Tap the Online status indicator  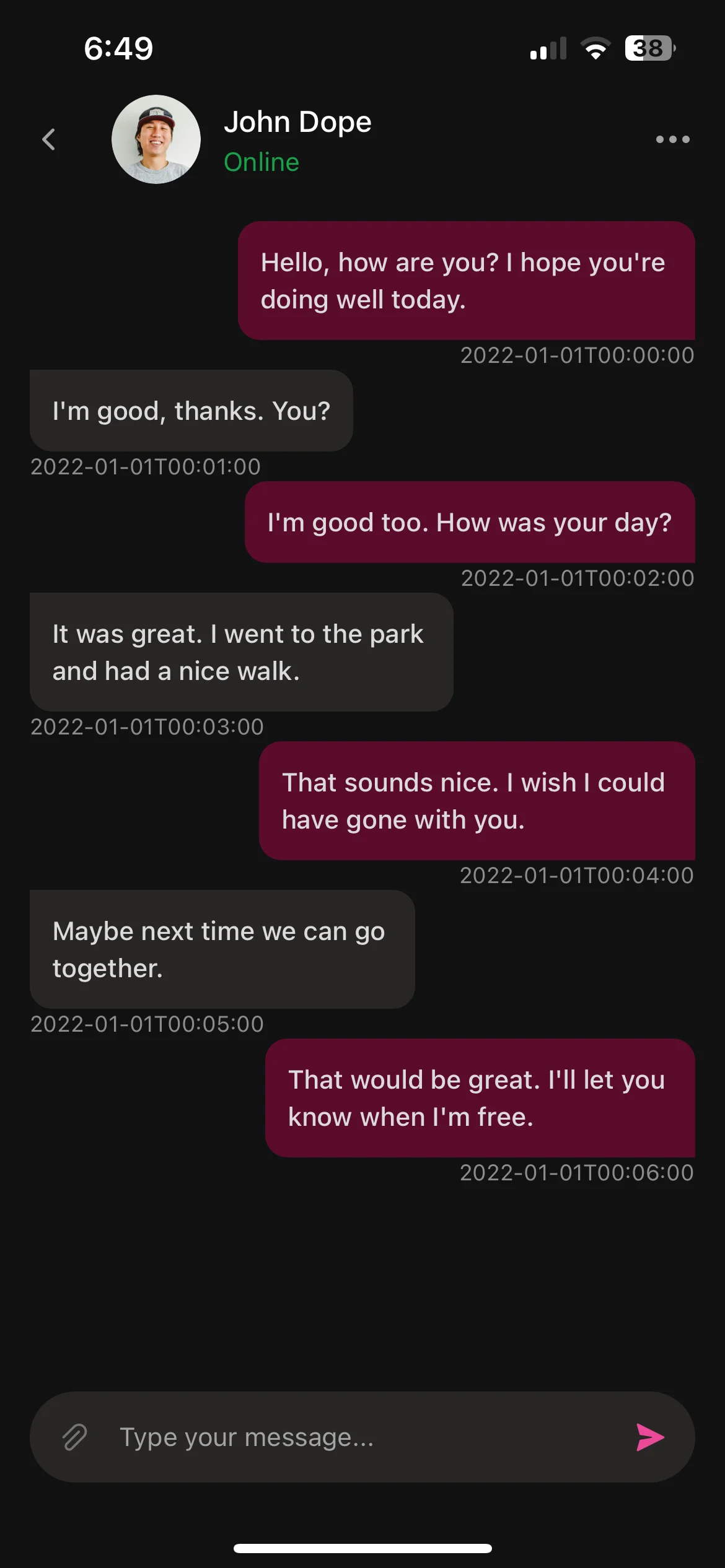[x=262, y=163]
